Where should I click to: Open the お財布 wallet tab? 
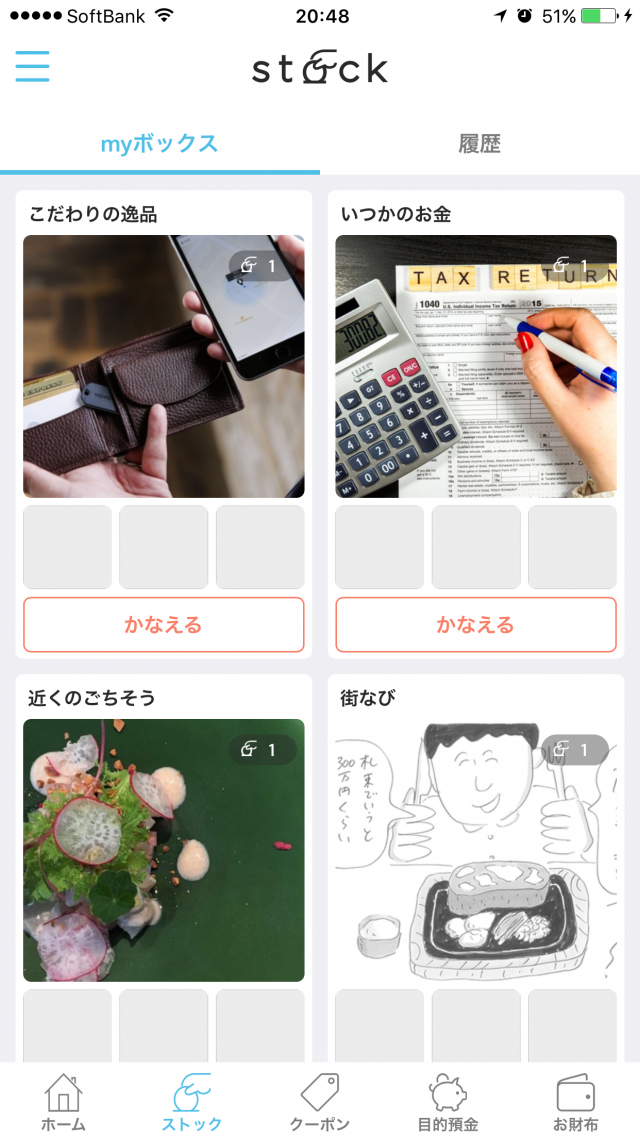coord(575,1101)
